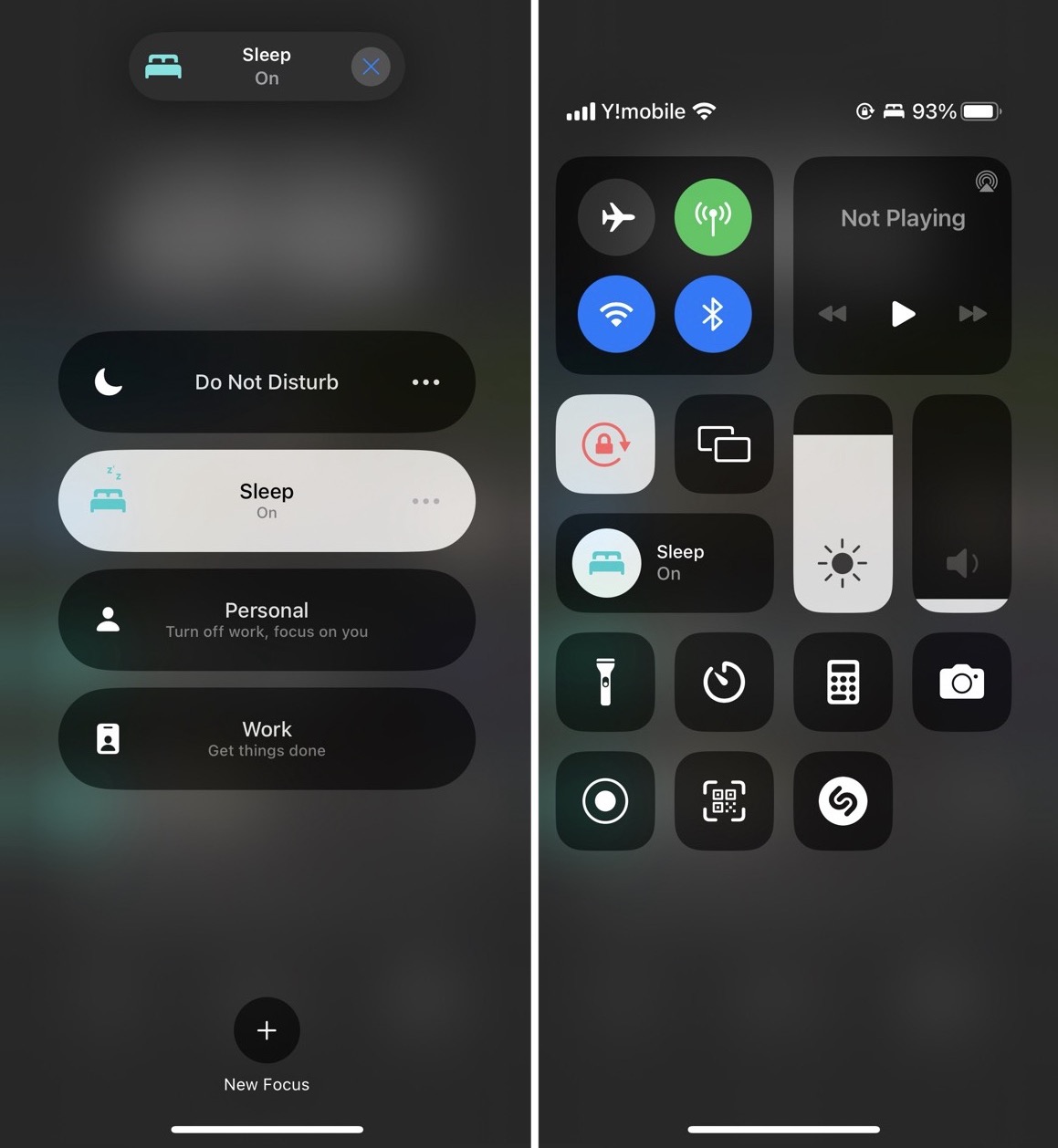Disable Wi-Fi in Control Center
Viewport: 1058px width, 1148px height.
tap(616, 314)
